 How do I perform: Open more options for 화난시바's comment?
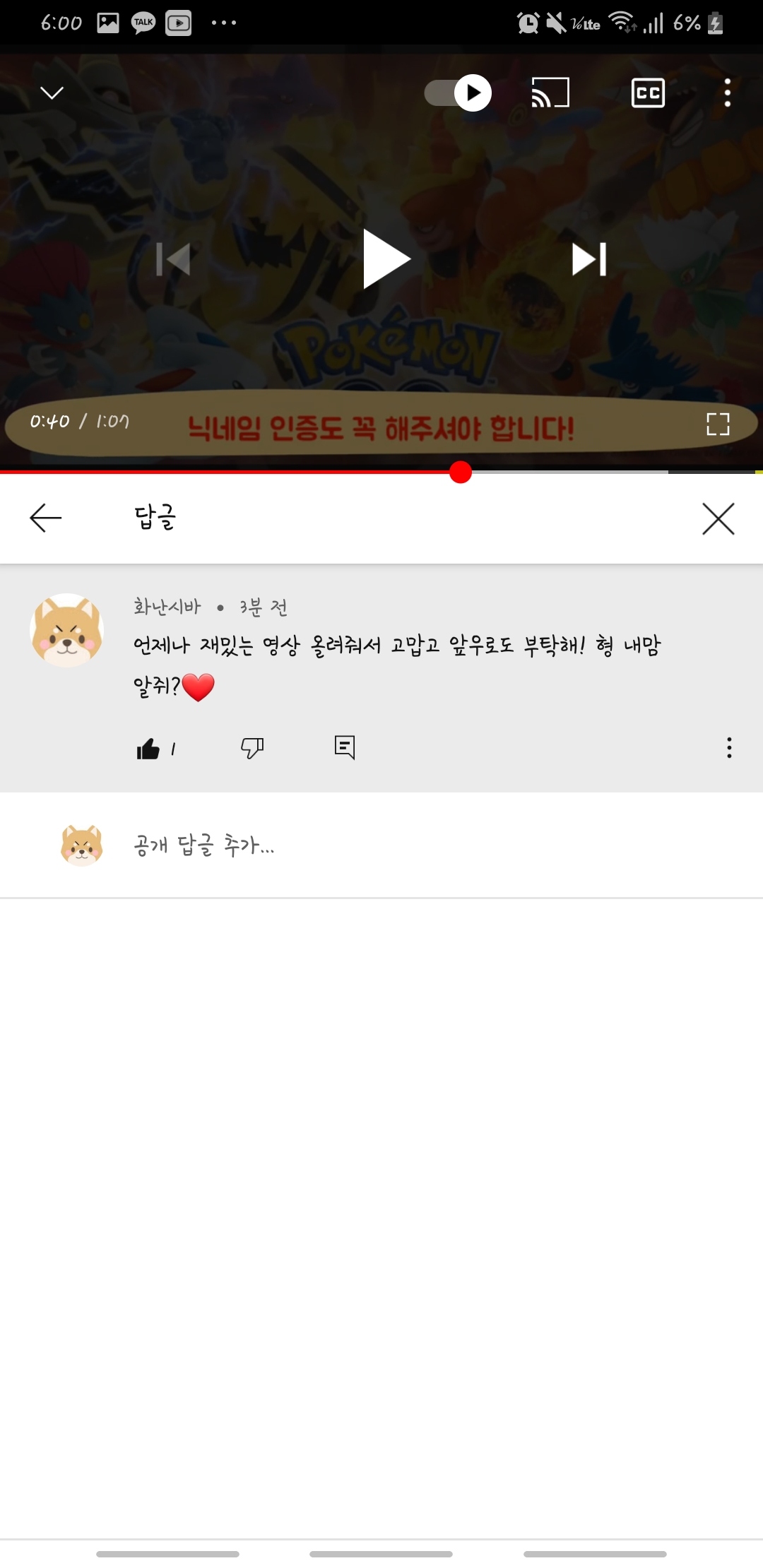coord(729,748)
